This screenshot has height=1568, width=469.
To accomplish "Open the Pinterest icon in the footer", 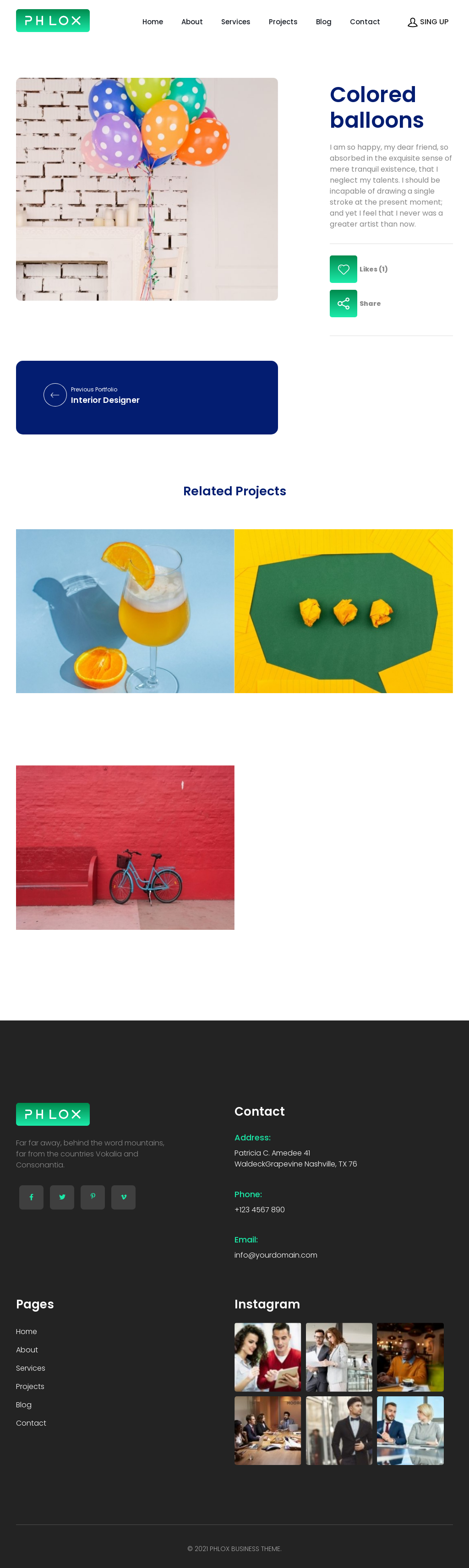I will [93, 1197].
